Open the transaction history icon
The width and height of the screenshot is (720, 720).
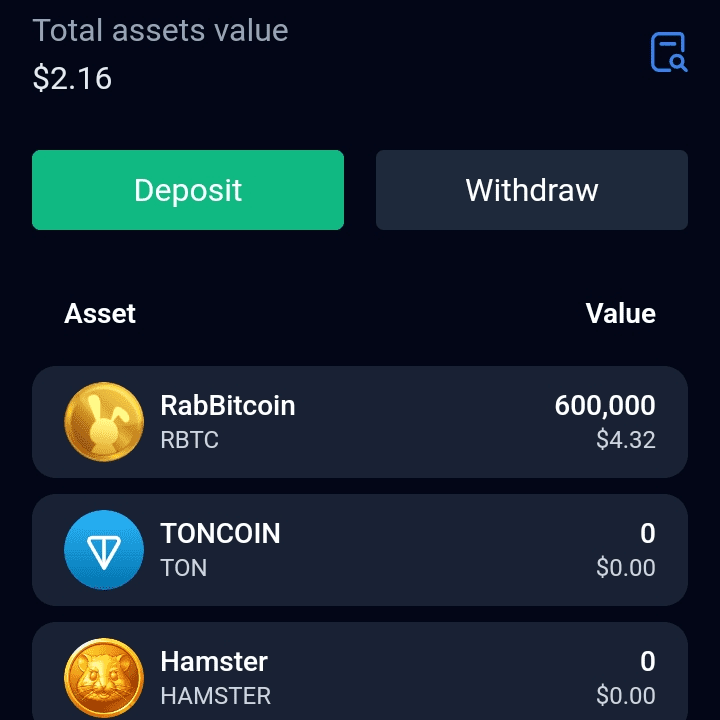point(668,52)
